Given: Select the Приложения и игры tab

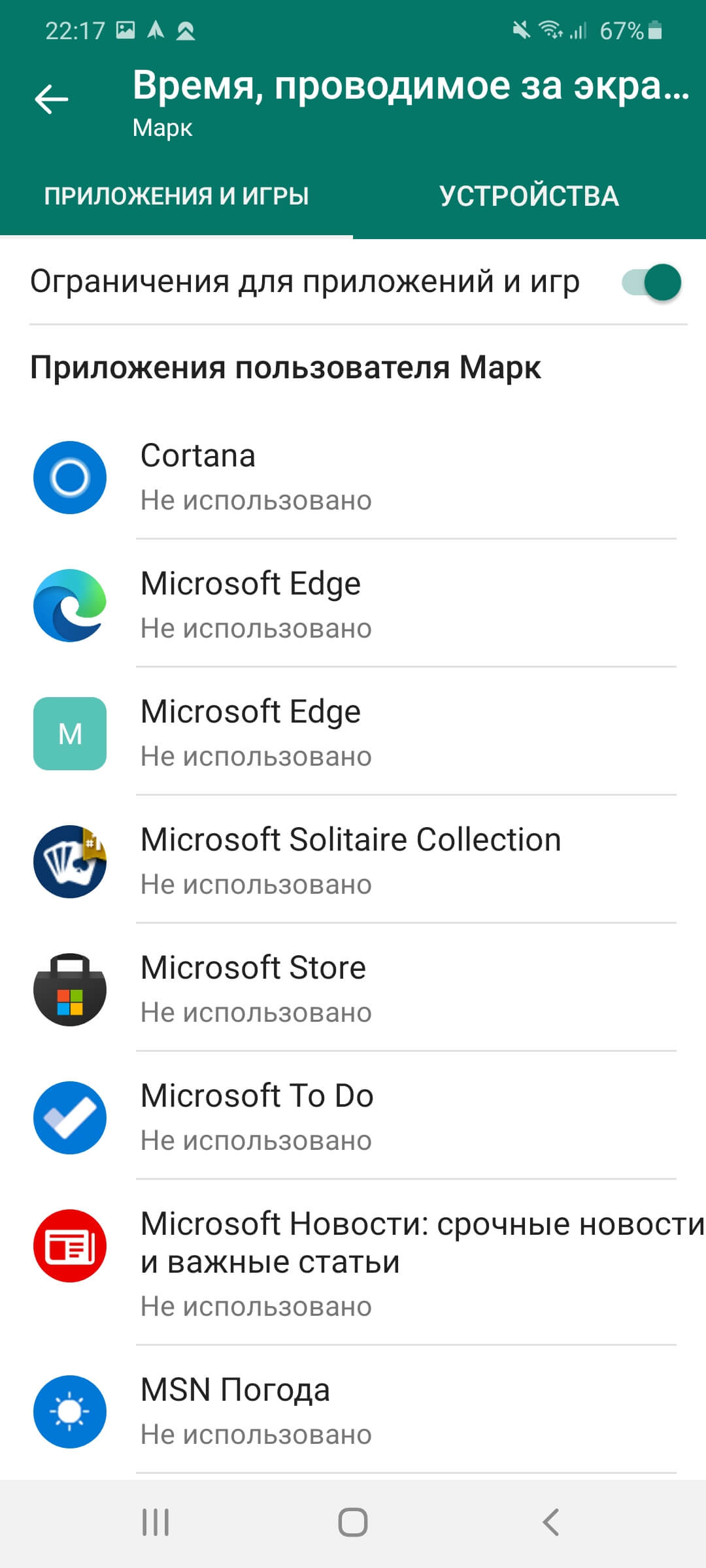Looking at the screenshot, I should 176,196.
